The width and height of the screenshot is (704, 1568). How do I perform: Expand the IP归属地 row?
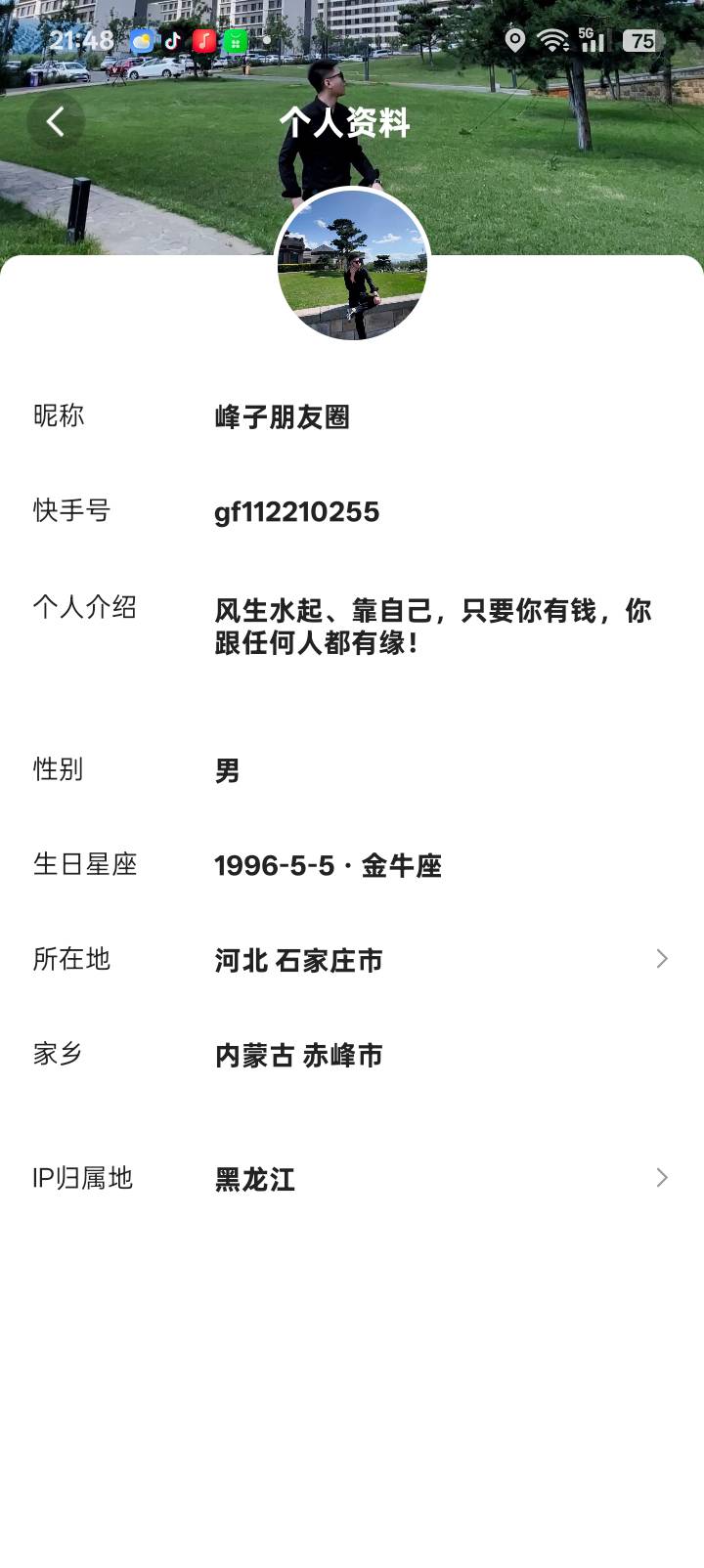[352, 1178]
